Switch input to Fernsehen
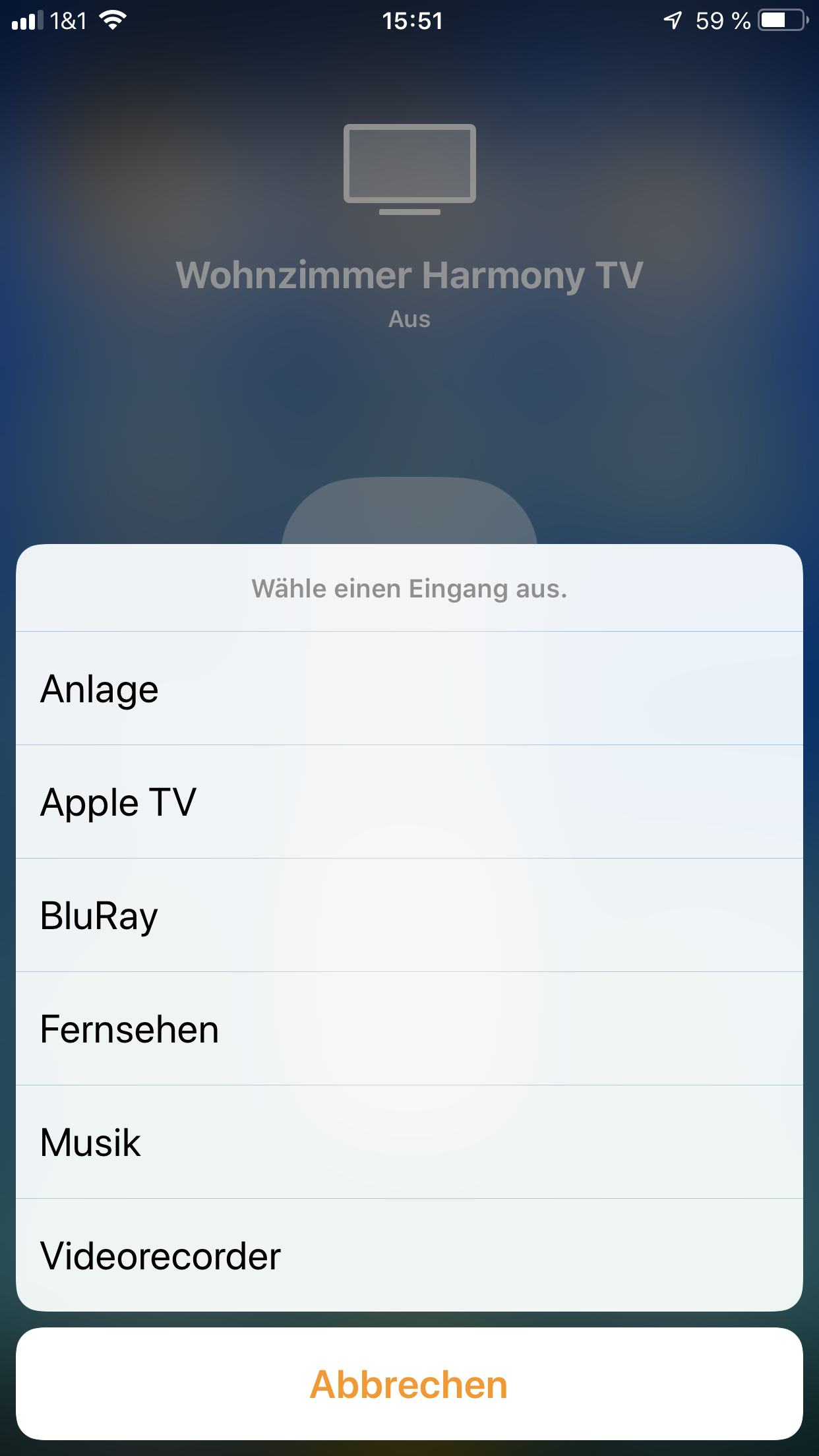 click(x=409, y=1029)
